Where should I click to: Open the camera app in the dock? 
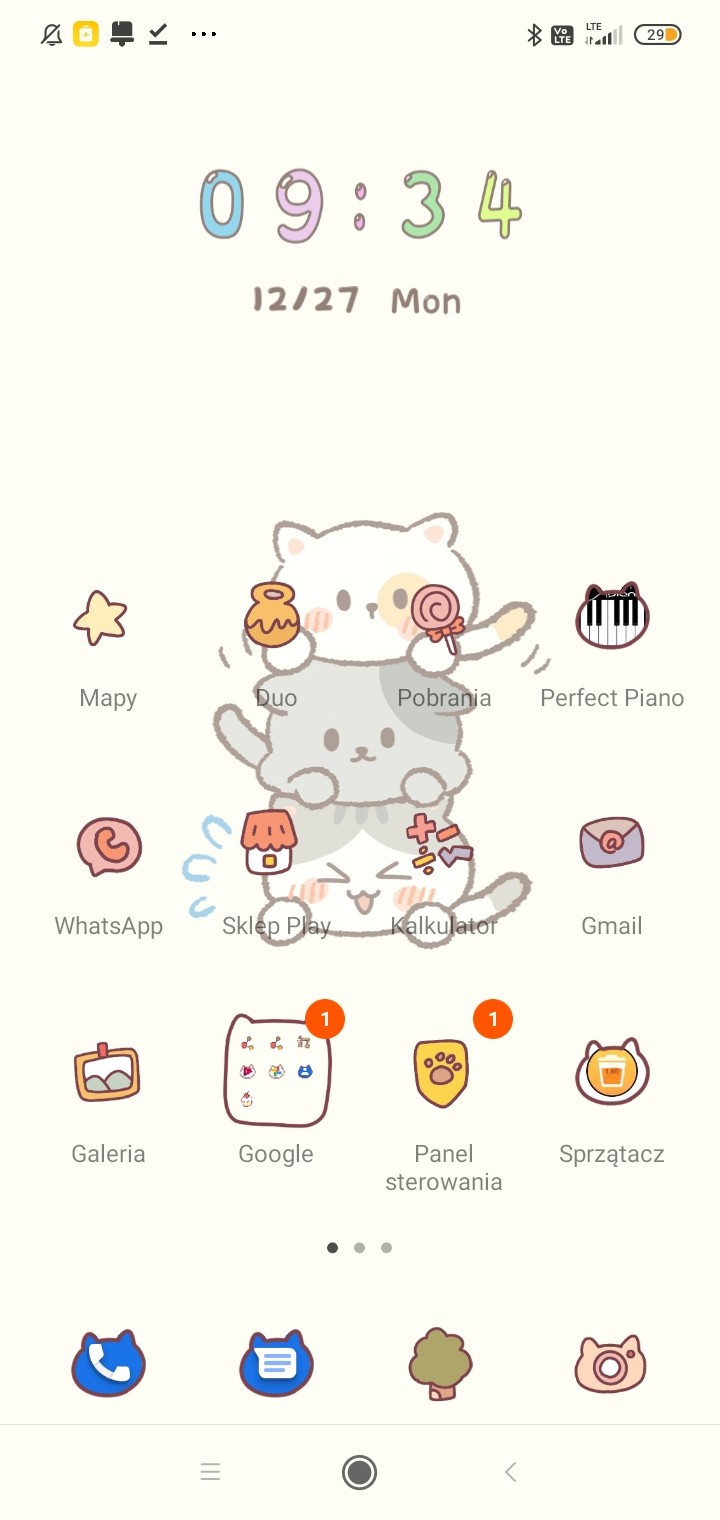click(x=611, y=1364)
